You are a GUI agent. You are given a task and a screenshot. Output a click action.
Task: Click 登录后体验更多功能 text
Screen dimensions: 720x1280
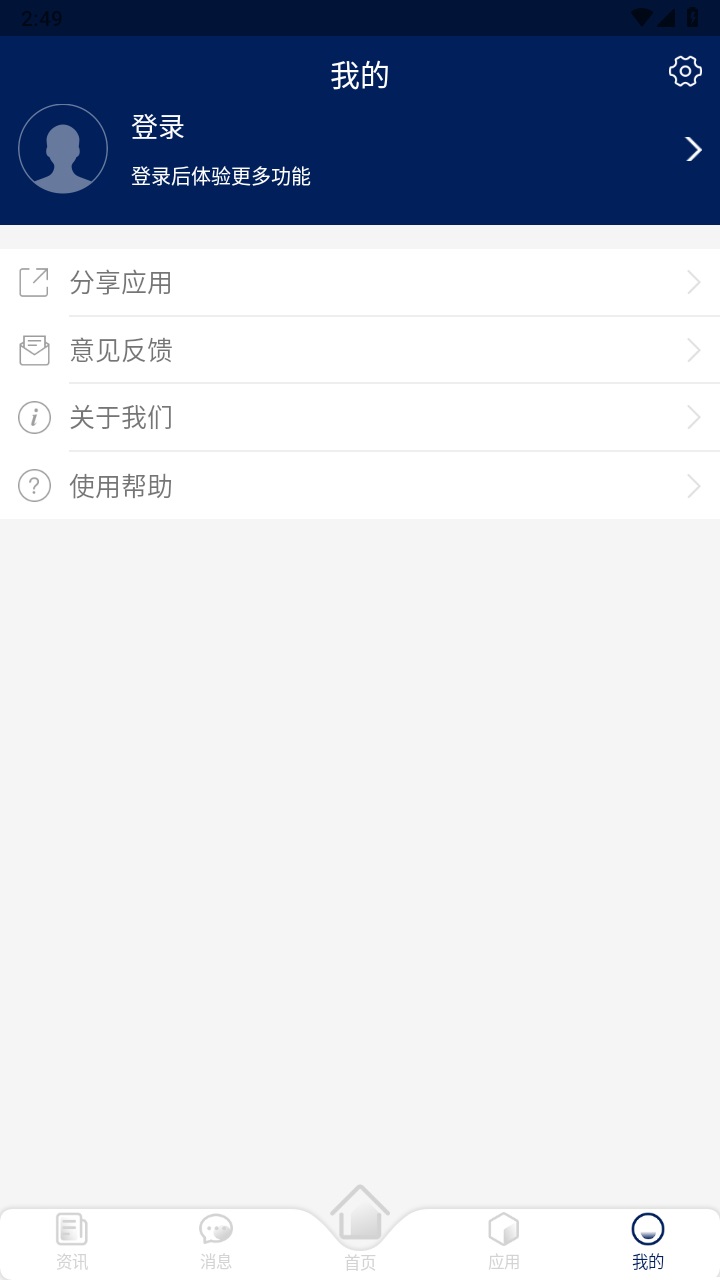pyautogui.click(x=220, y=177)
